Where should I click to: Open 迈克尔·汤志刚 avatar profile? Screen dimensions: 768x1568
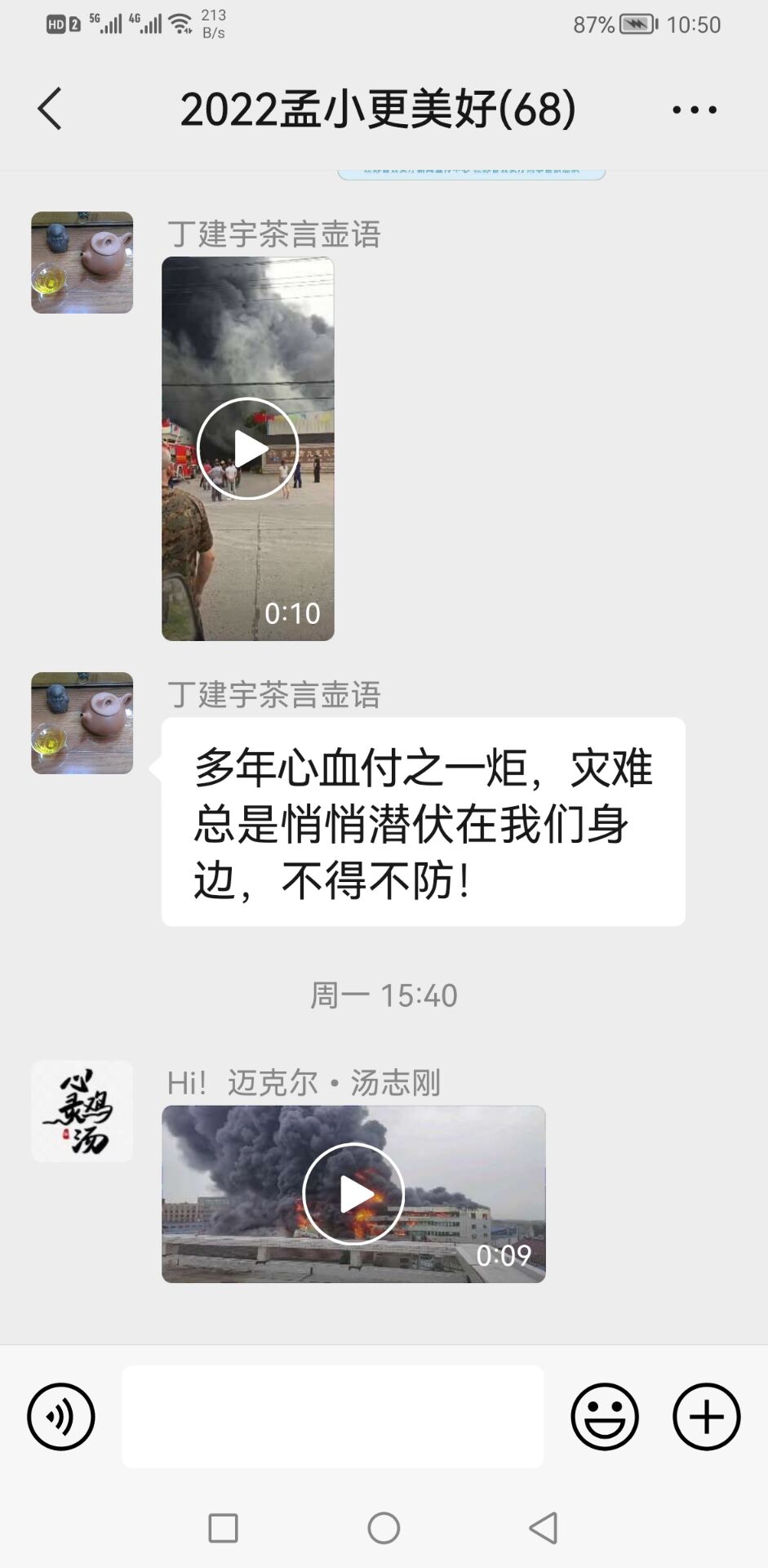tap(82, 1111)
